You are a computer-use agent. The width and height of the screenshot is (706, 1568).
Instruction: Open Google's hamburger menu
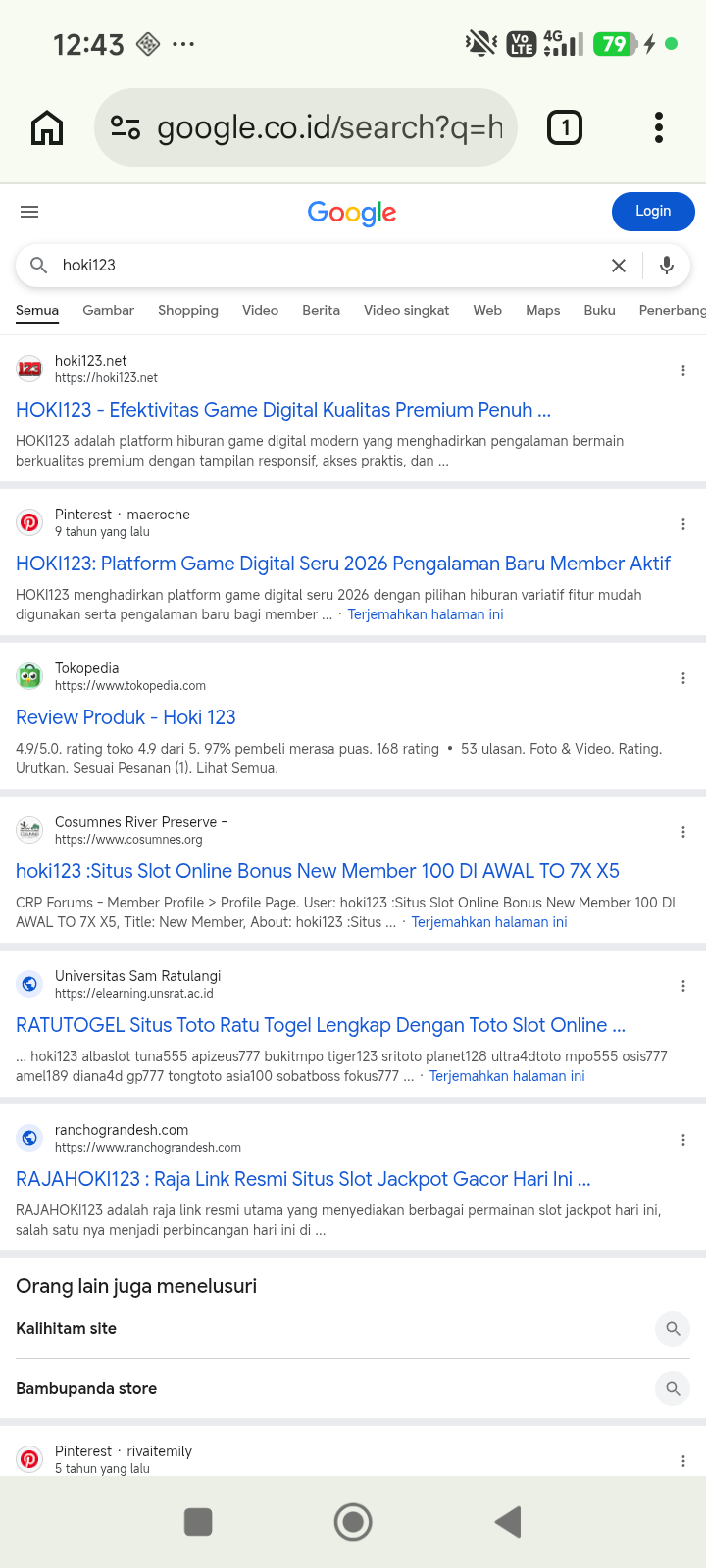[29, 212]
